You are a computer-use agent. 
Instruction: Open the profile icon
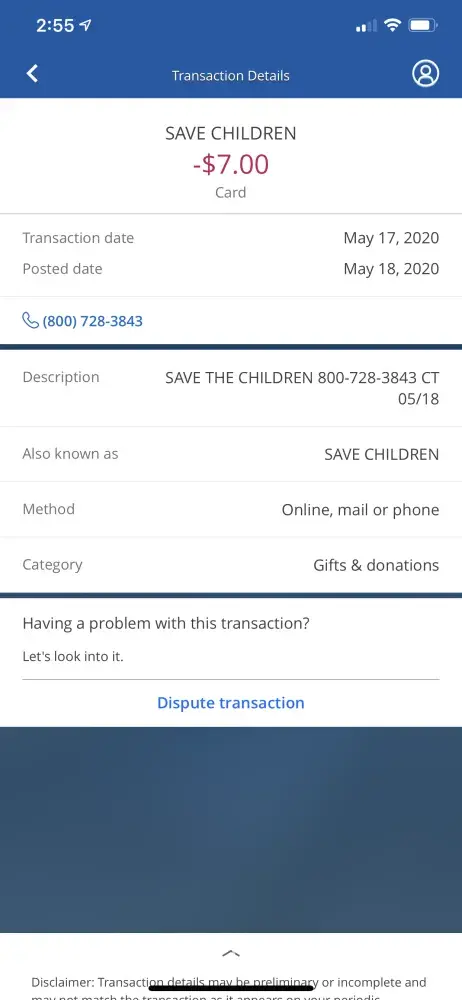(x=426, y=73)
